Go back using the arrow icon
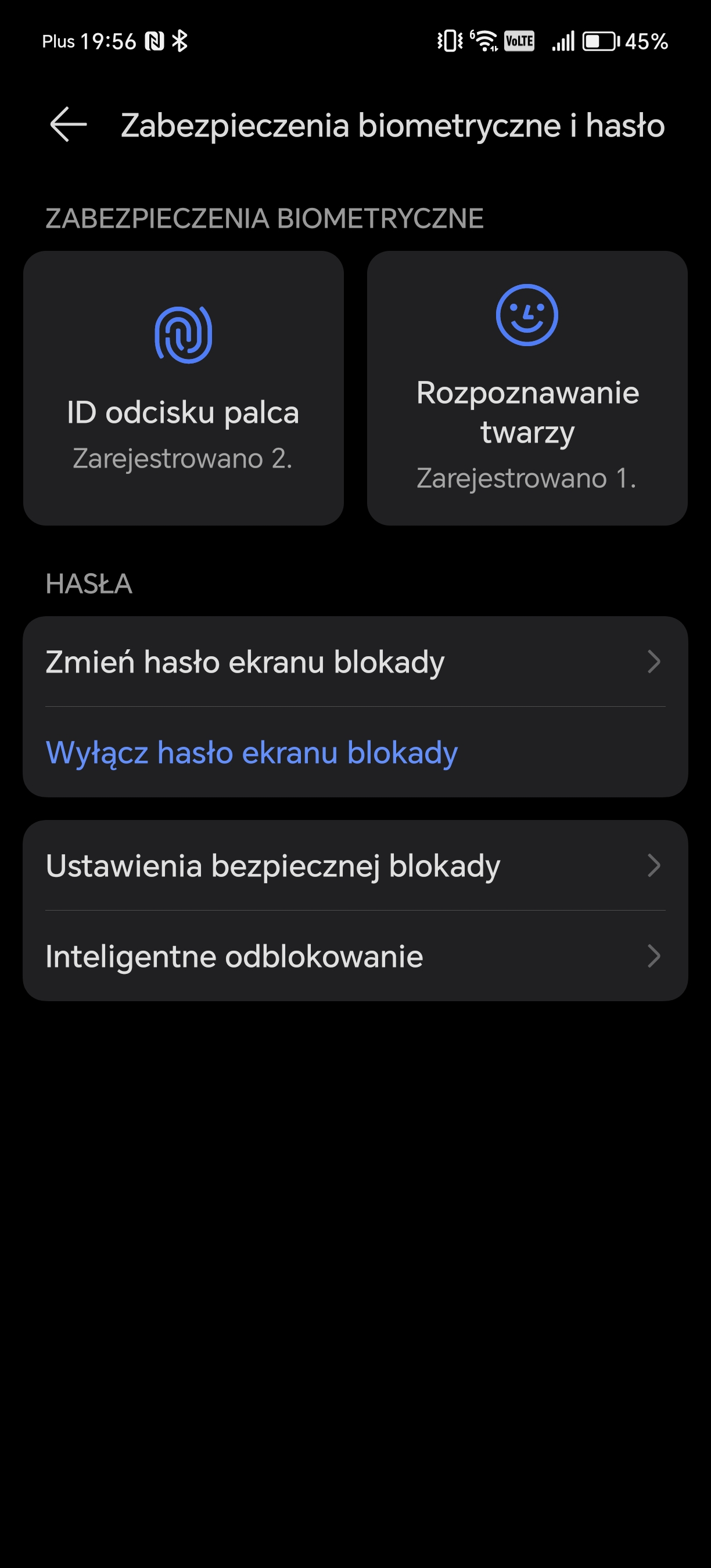The image size is (711, 1568). point(68,124)
